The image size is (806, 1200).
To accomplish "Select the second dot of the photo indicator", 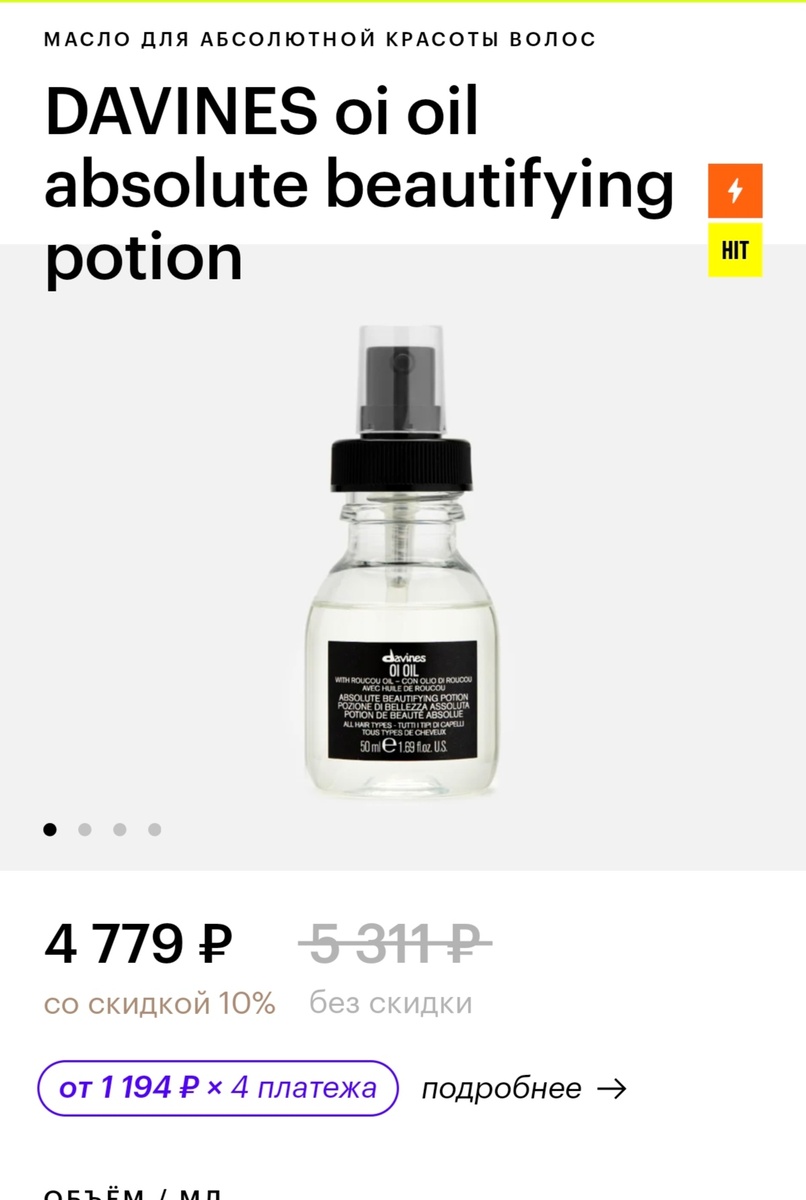I will [x=85, y=829].
